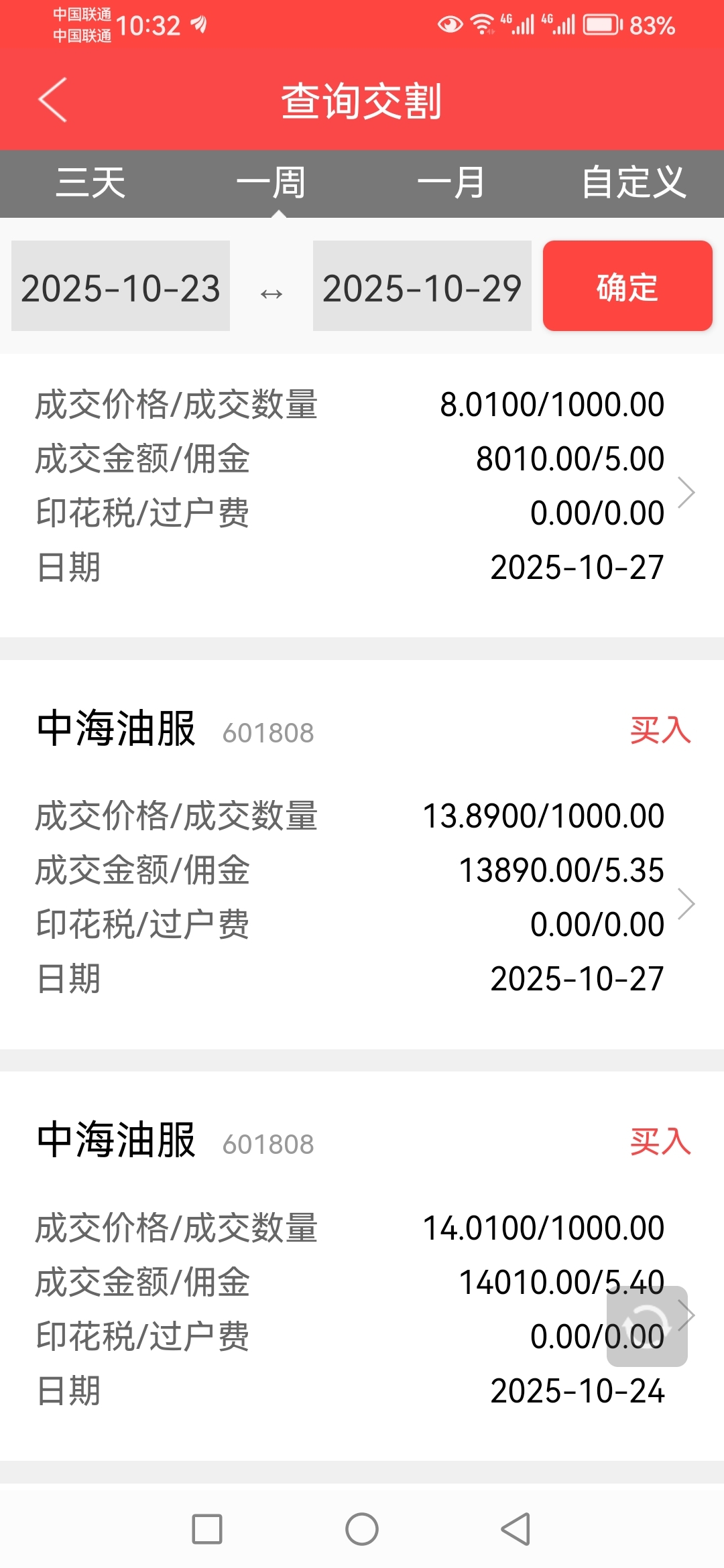Viewport: 724px width, 1568px height.
Task: Open recent apps from navigation bar
Action: [x=207, y=1529]
